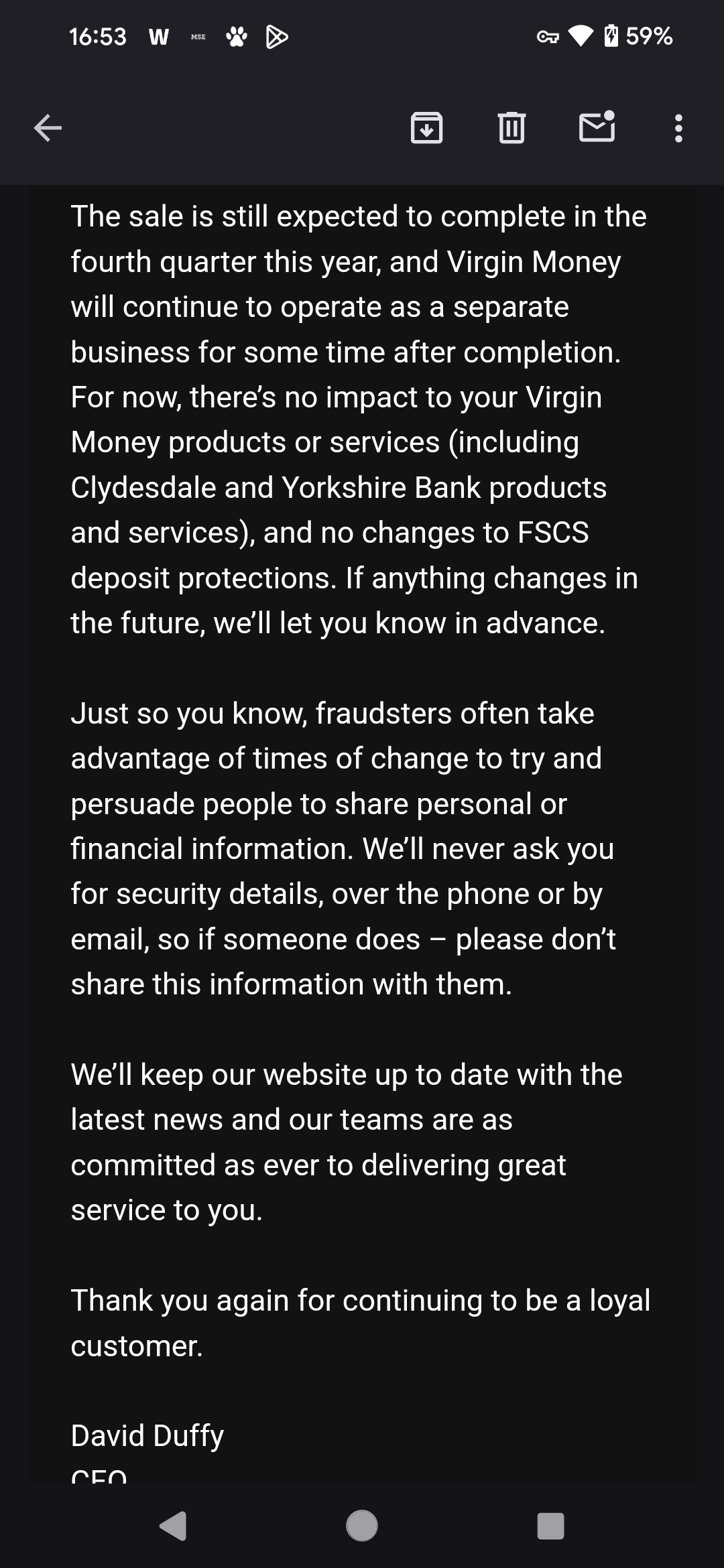Open recent apps from navigation bar
The image size is (724, 1568).
(550, 1526)
